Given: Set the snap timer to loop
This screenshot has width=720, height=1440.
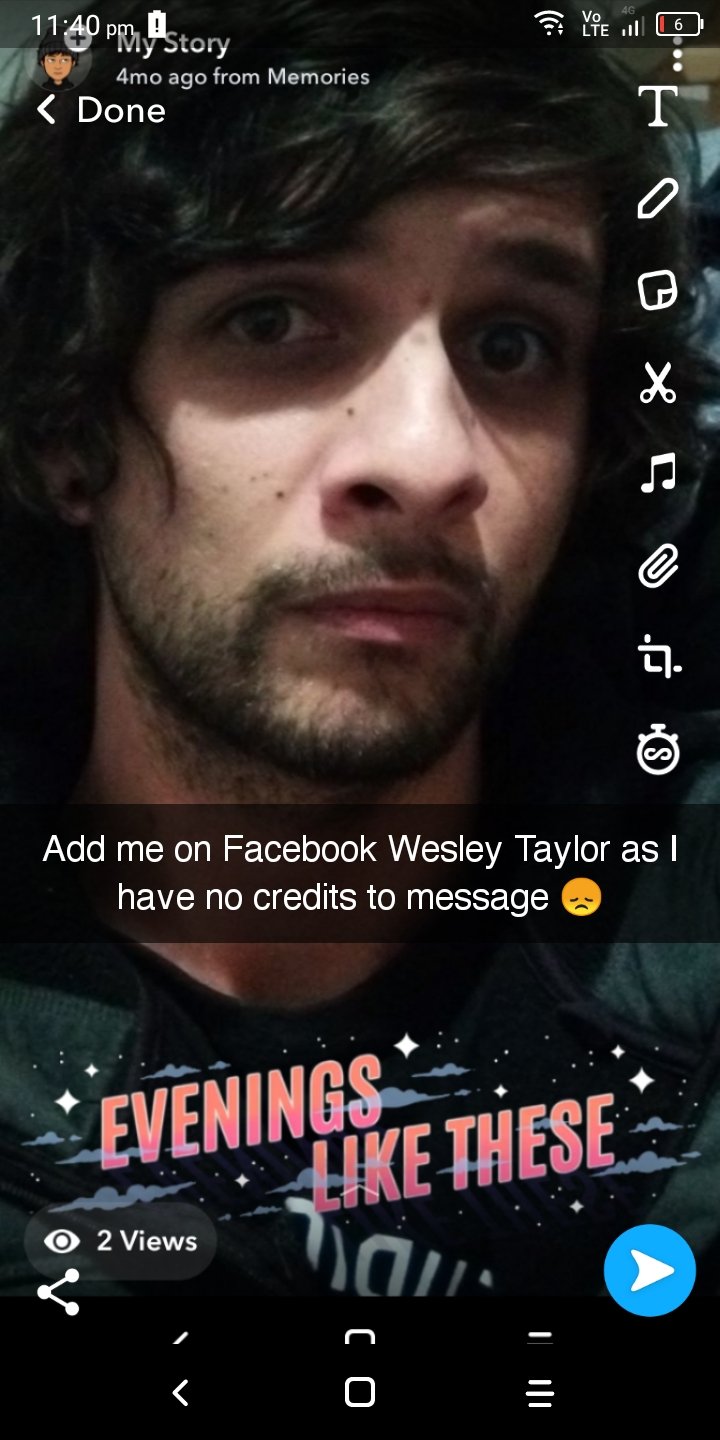Looking at the screenshot, I should [x=657, y=750].
